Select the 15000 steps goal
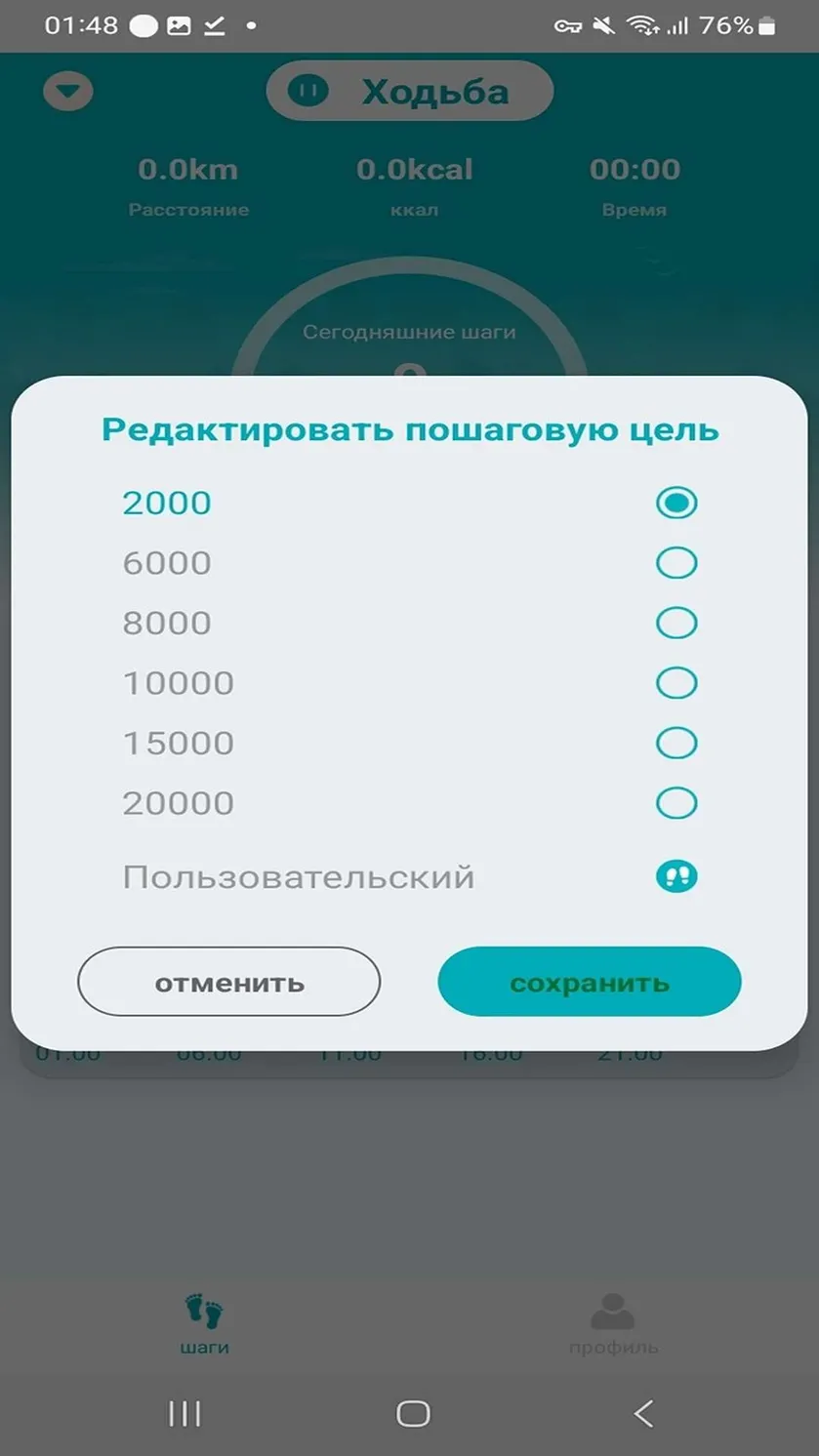The image size is (819, 1456). coord(409,744)
